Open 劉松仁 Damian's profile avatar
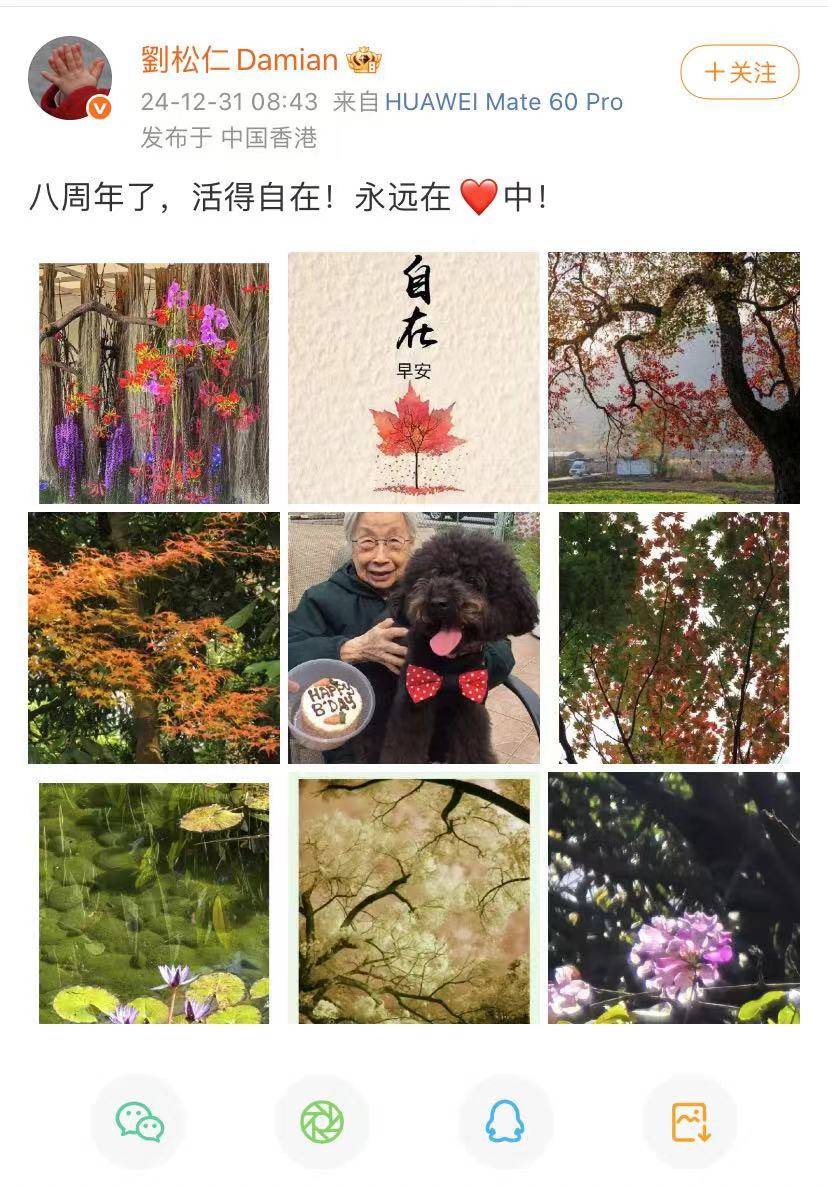Image resolution: width=828 pixels, height=1188 pixels. point(70,79)
